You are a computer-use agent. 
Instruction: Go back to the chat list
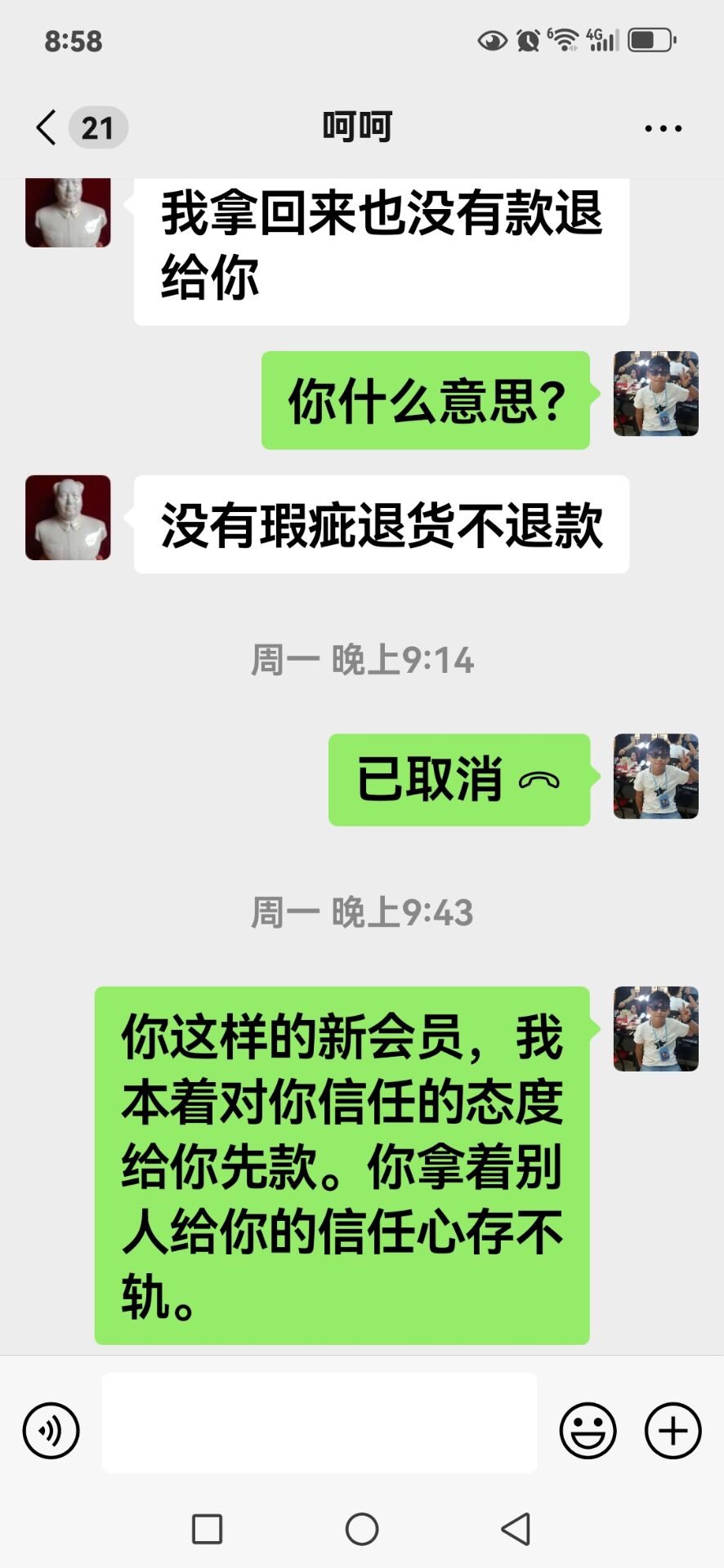(47, 127)
